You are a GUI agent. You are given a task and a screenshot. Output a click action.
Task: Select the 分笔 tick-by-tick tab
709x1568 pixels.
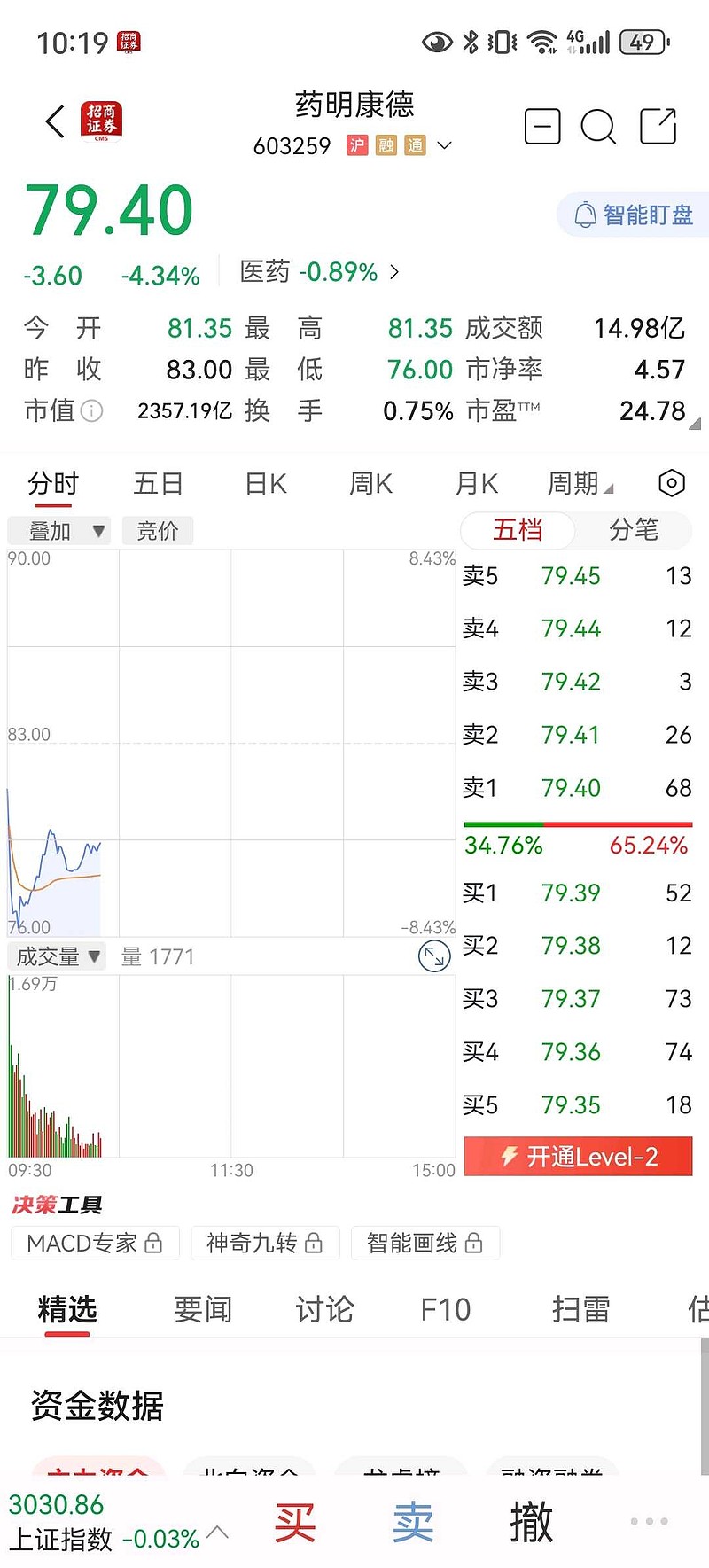click(634, 530)
